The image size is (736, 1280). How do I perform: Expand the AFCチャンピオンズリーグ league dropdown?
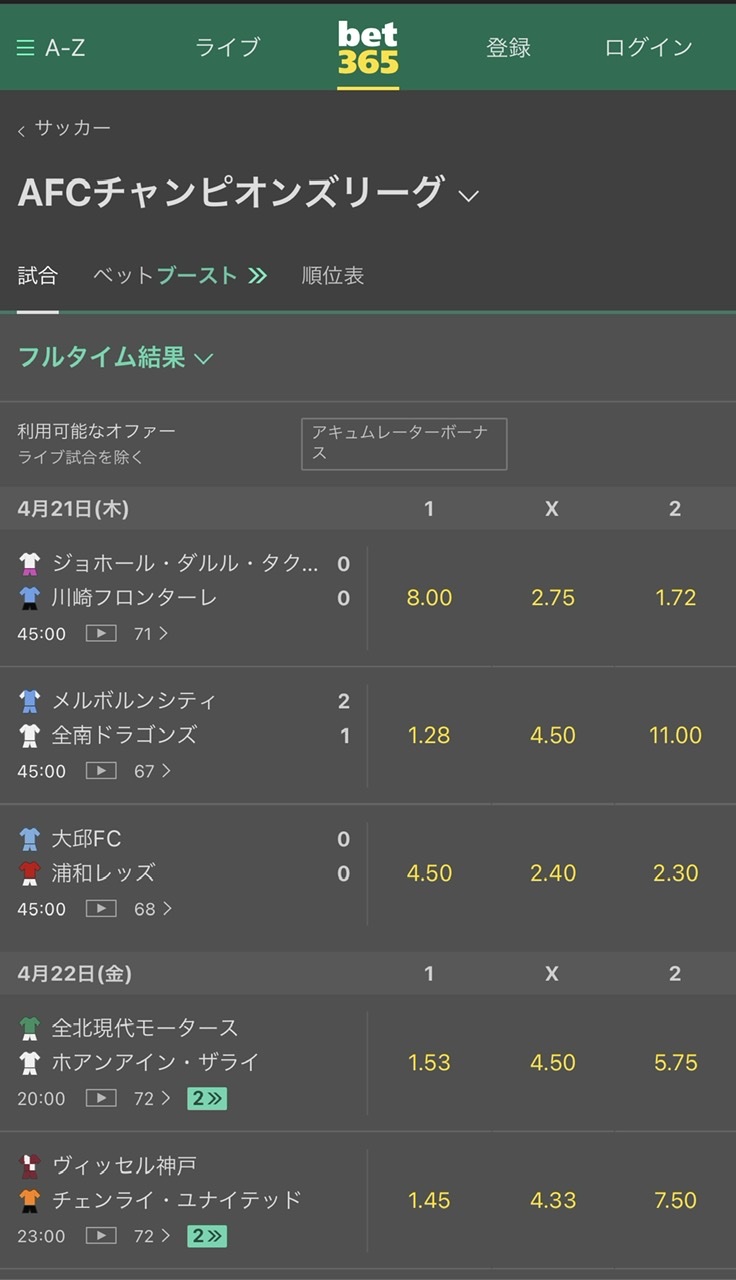click(248, 192)
